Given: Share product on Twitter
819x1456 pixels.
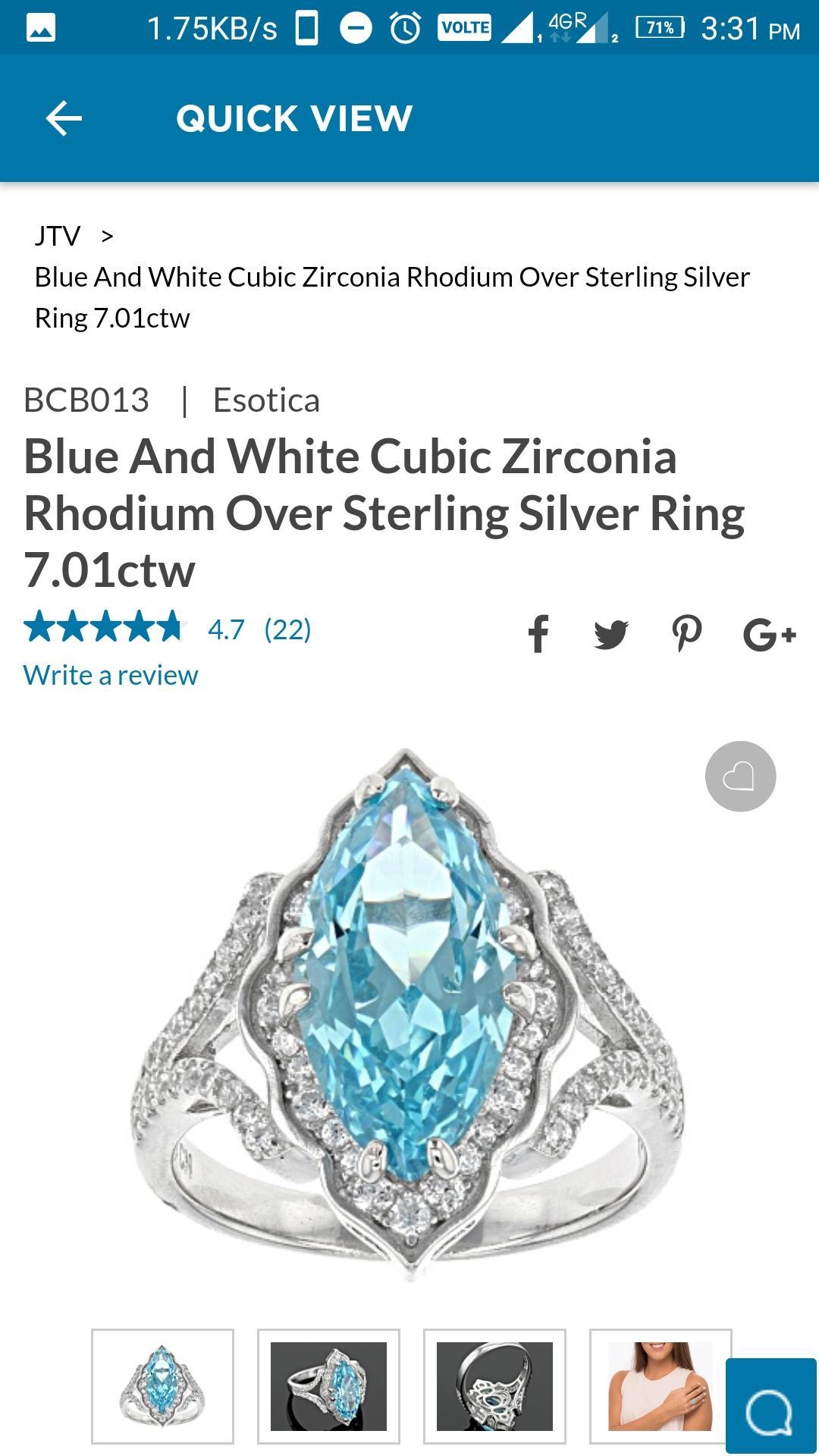Looking at the screenshot, I should click(x=611, y=633).
